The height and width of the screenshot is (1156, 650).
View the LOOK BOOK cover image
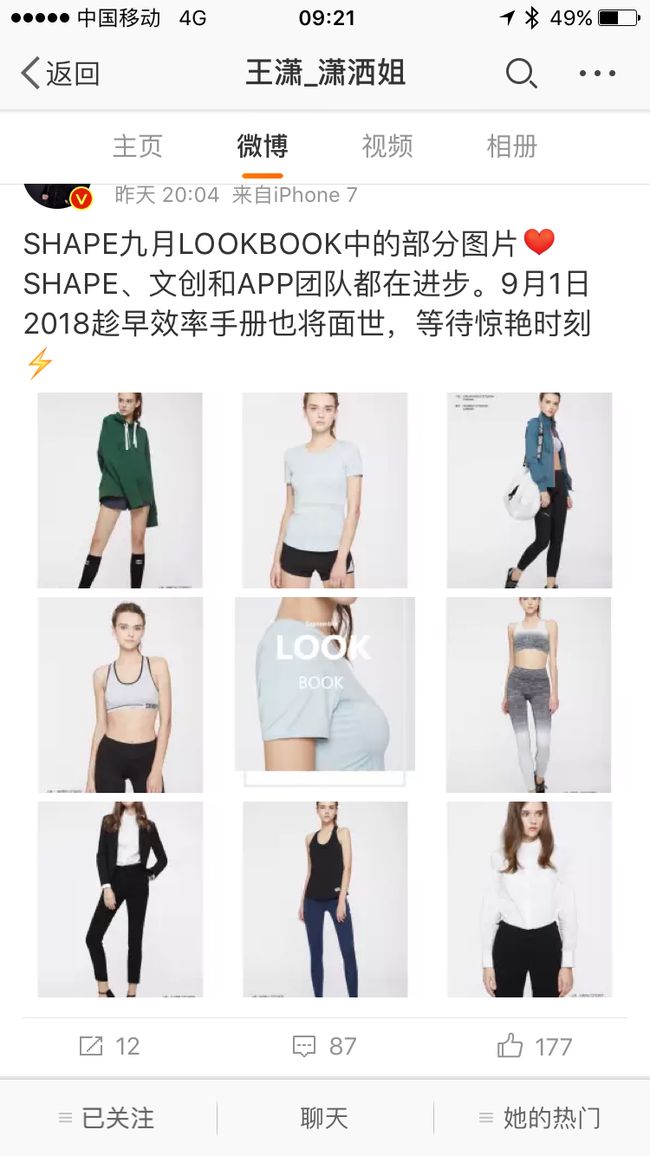pyautogui.click(x=324, y=684)
